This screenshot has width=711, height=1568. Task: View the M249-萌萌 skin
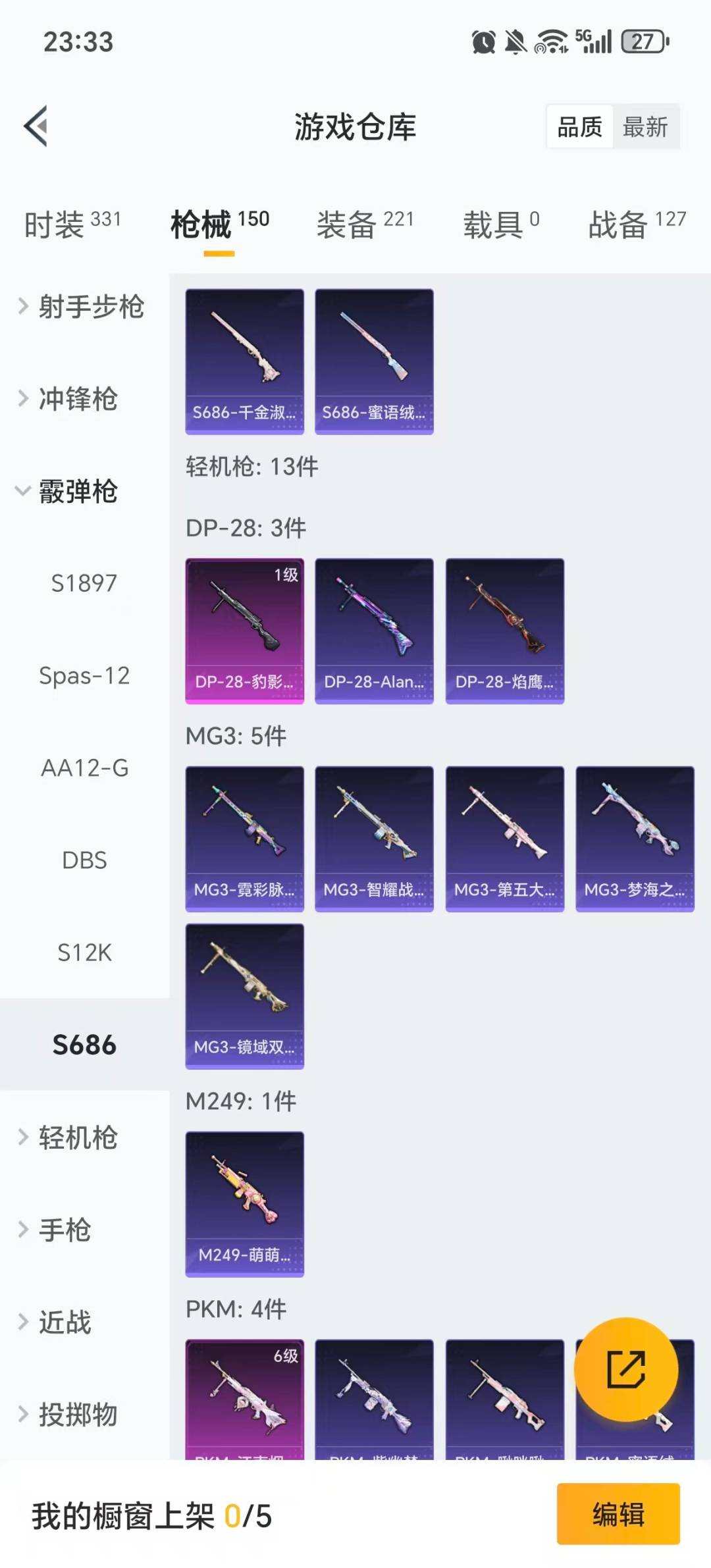[x=244, y=1204]
